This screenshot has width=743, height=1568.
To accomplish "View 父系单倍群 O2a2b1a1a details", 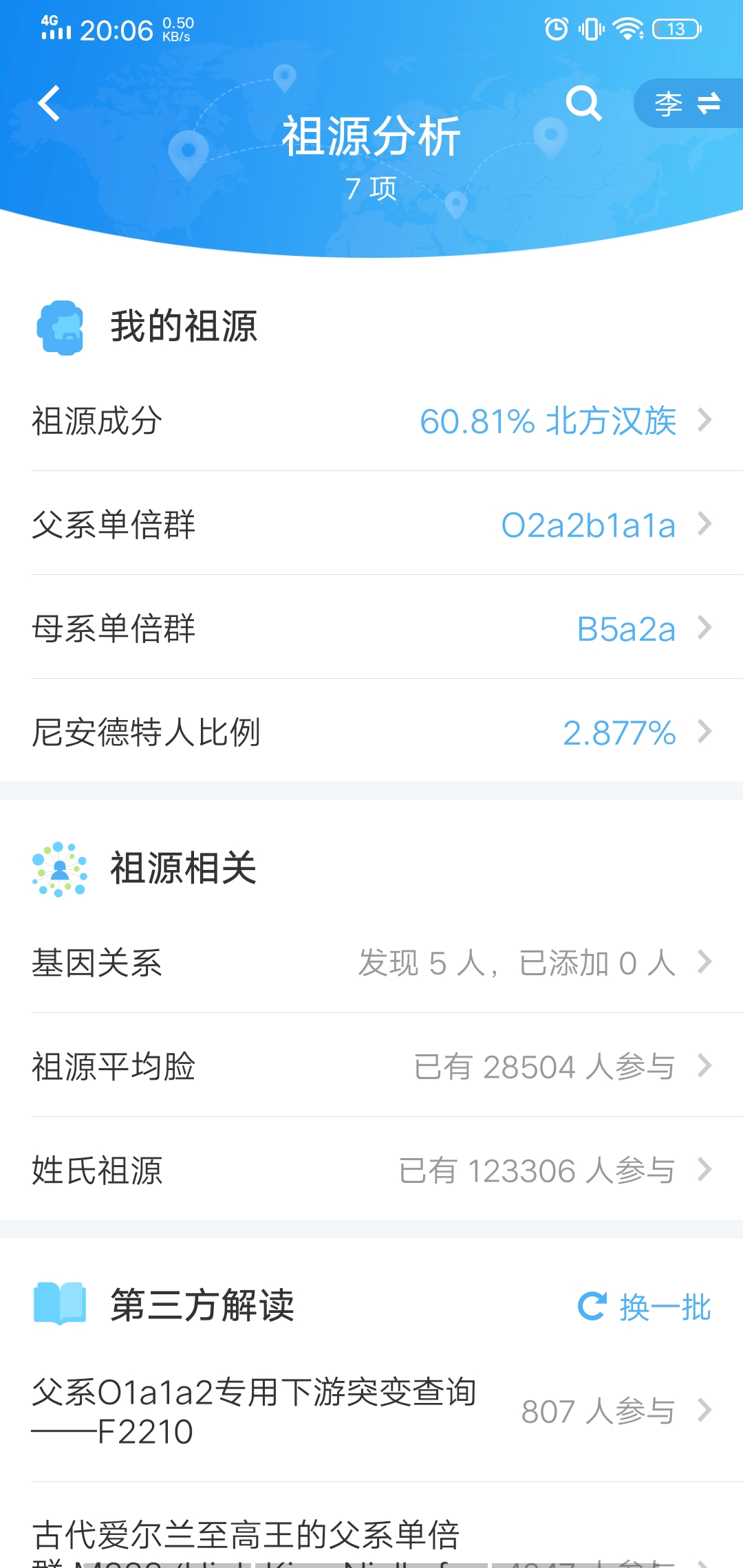I will pos(371,523).
